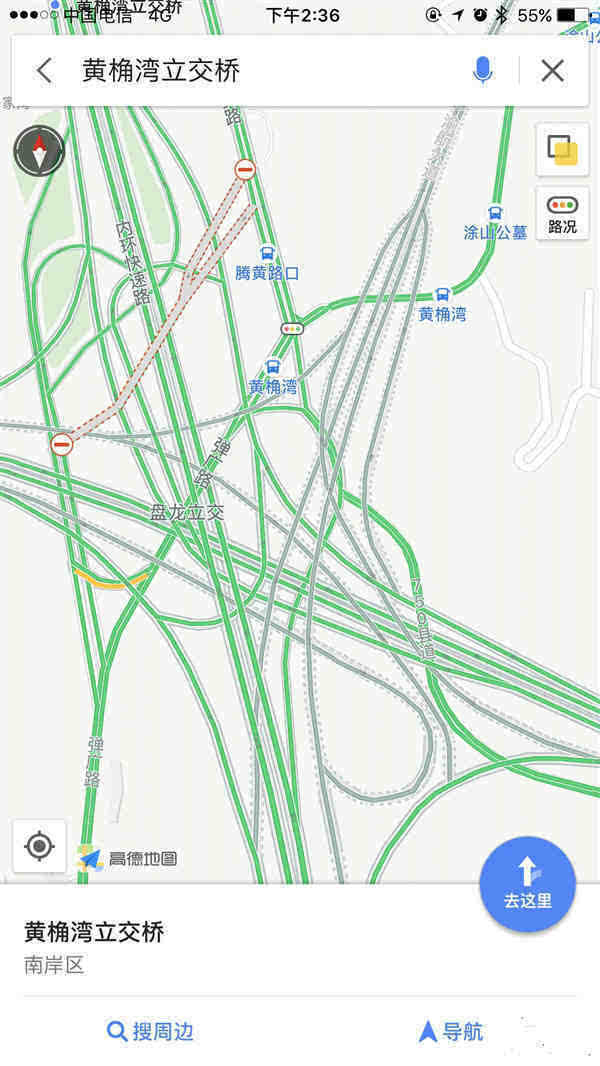Search nearby with 搜周边
The image size is (600, 1066).
pyautogui.click(x=150, y=1031)
